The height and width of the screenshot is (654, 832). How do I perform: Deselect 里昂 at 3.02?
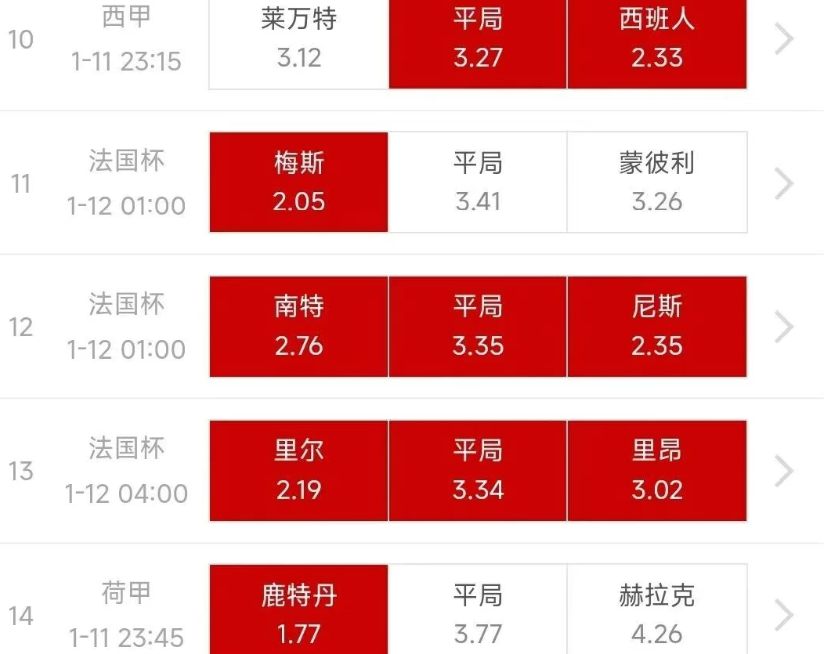657,471
